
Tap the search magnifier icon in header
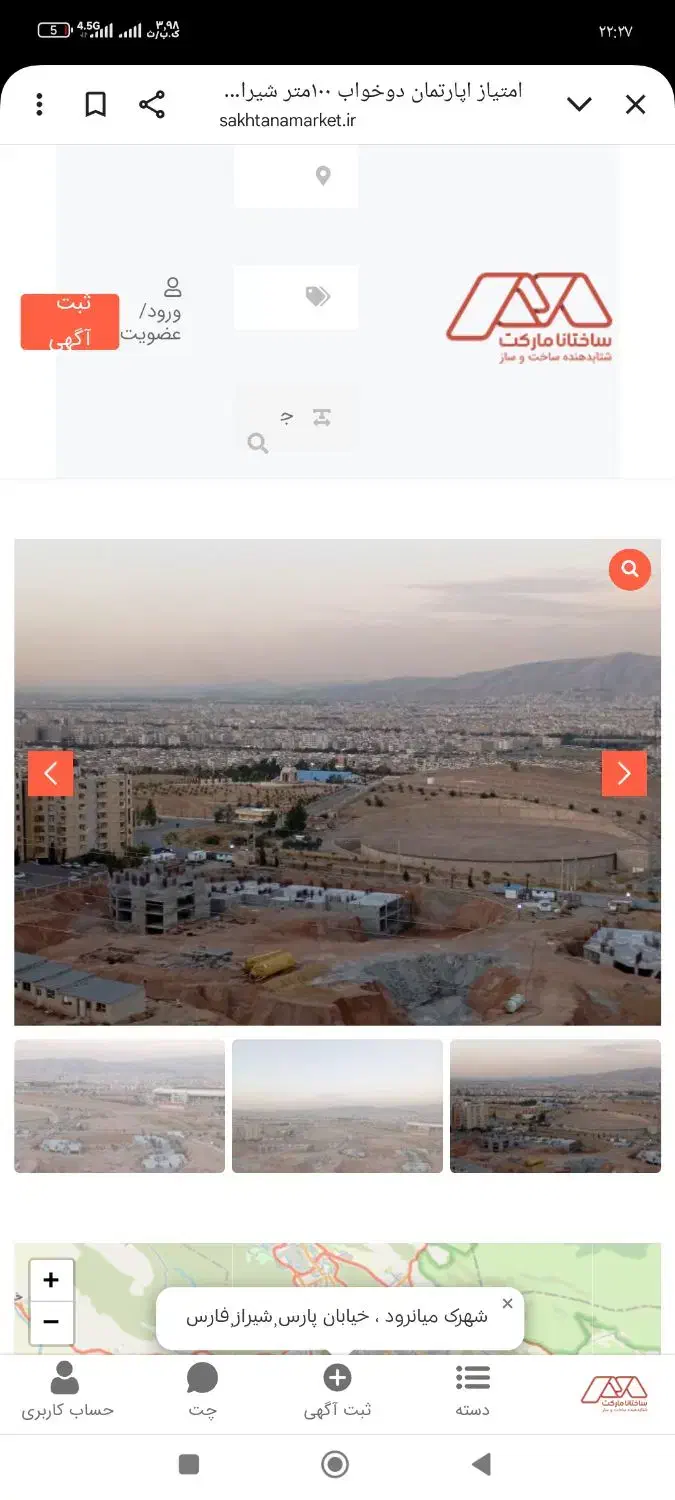click(x=258, y=443)
